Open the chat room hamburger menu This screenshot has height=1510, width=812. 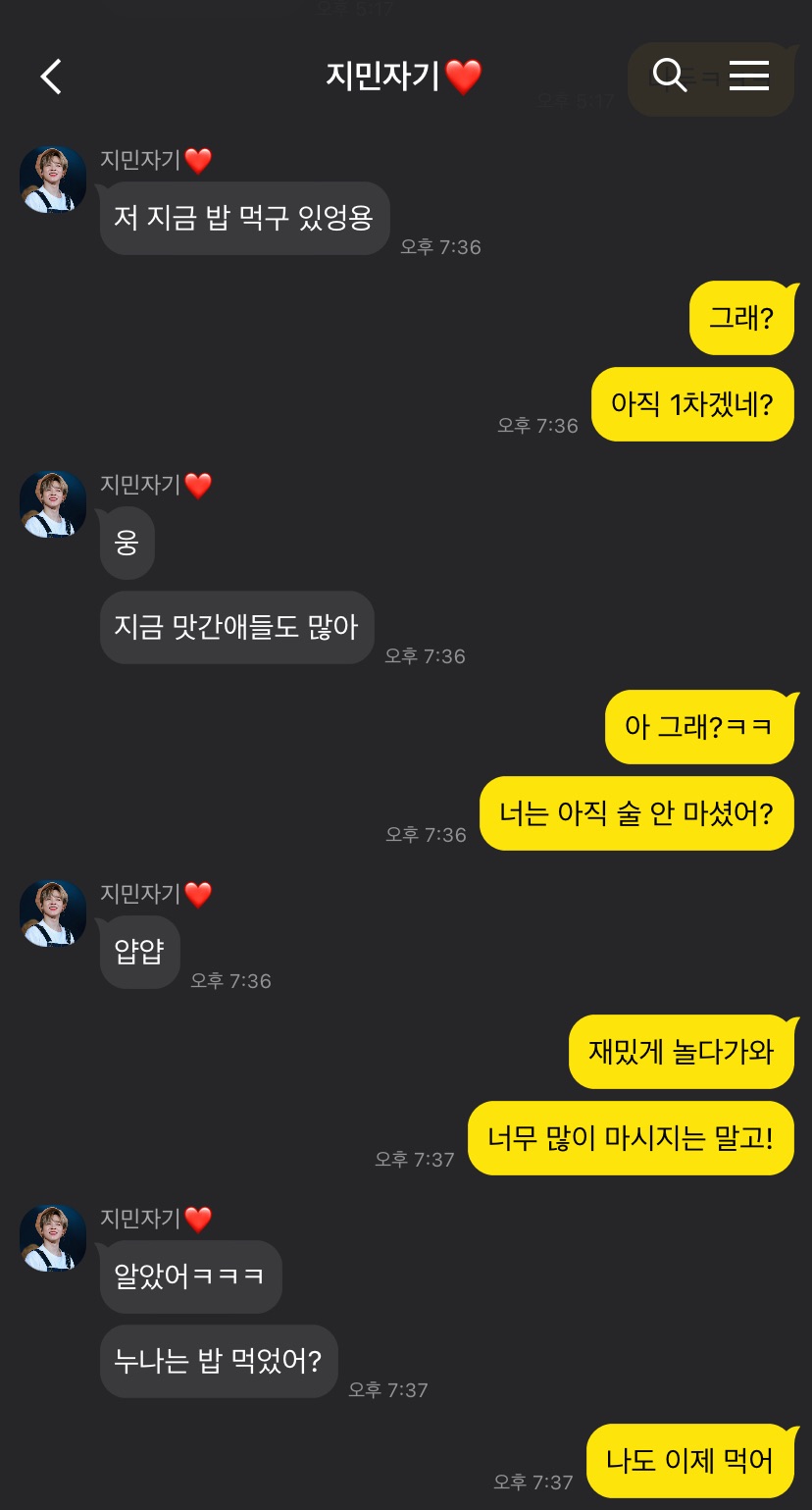coord(749,76)
